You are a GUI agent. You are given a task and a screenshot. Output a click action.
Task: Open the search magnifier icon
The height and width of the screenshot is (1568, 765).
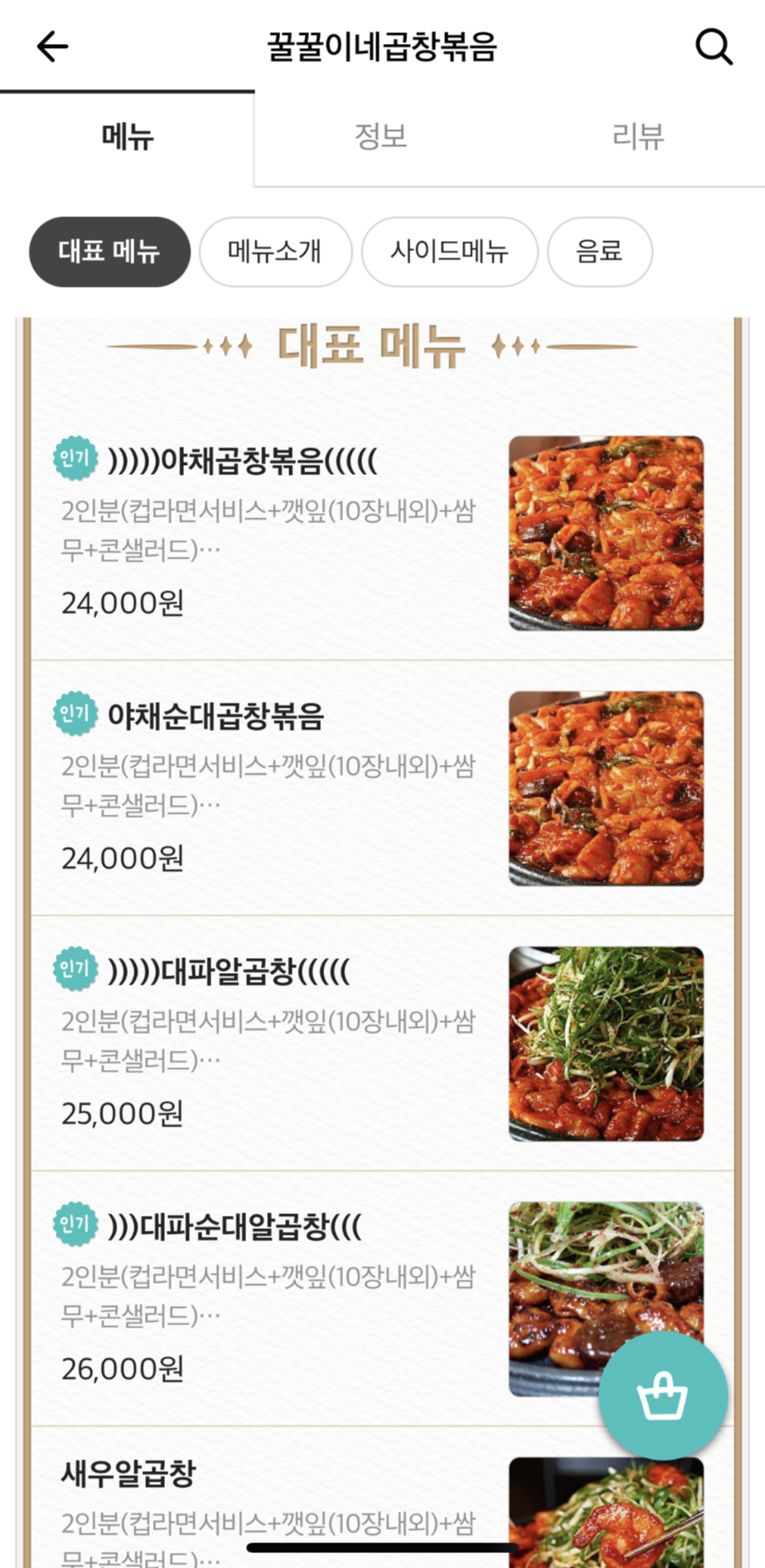713,46
